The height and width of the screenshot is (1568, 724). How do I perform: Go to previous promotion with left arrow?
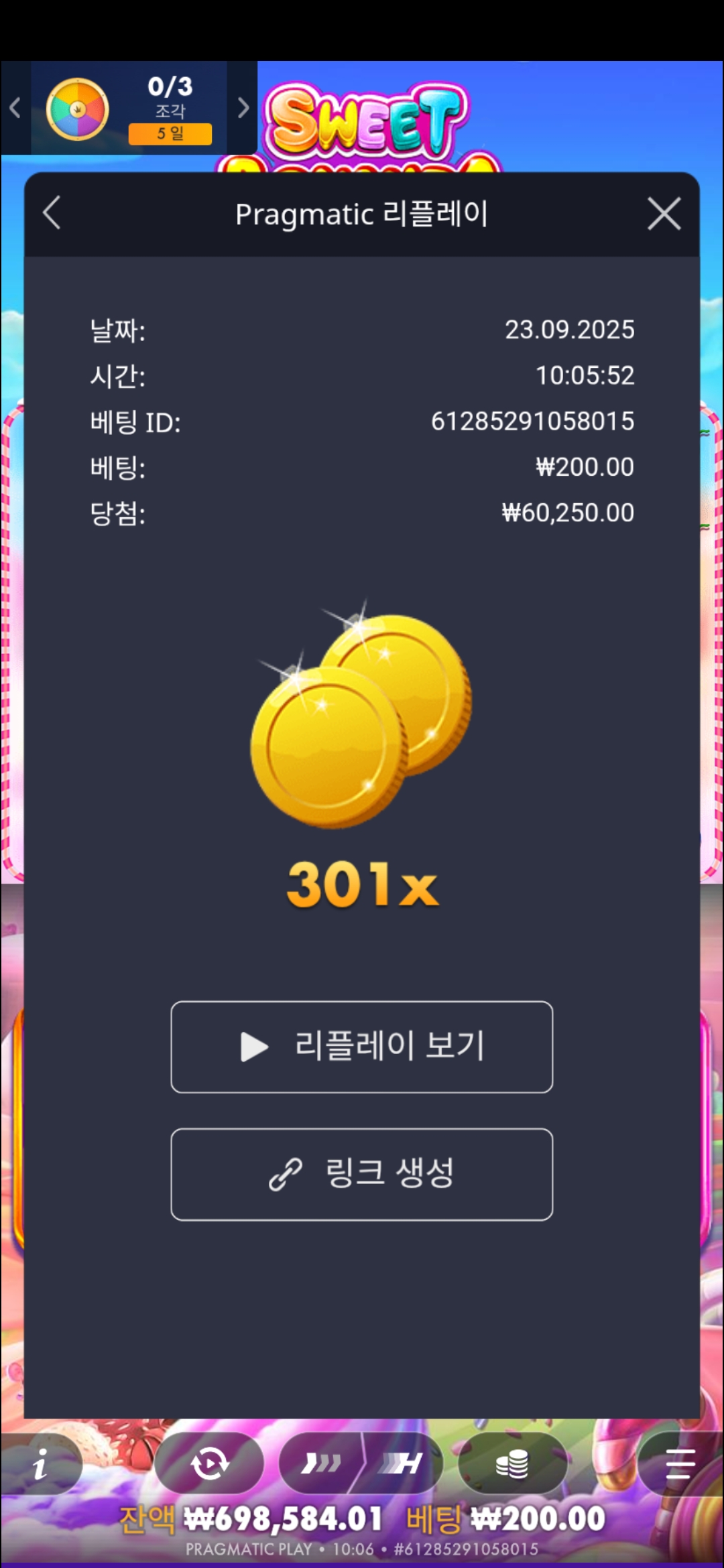pyautogui.click(x=15, y=108)
